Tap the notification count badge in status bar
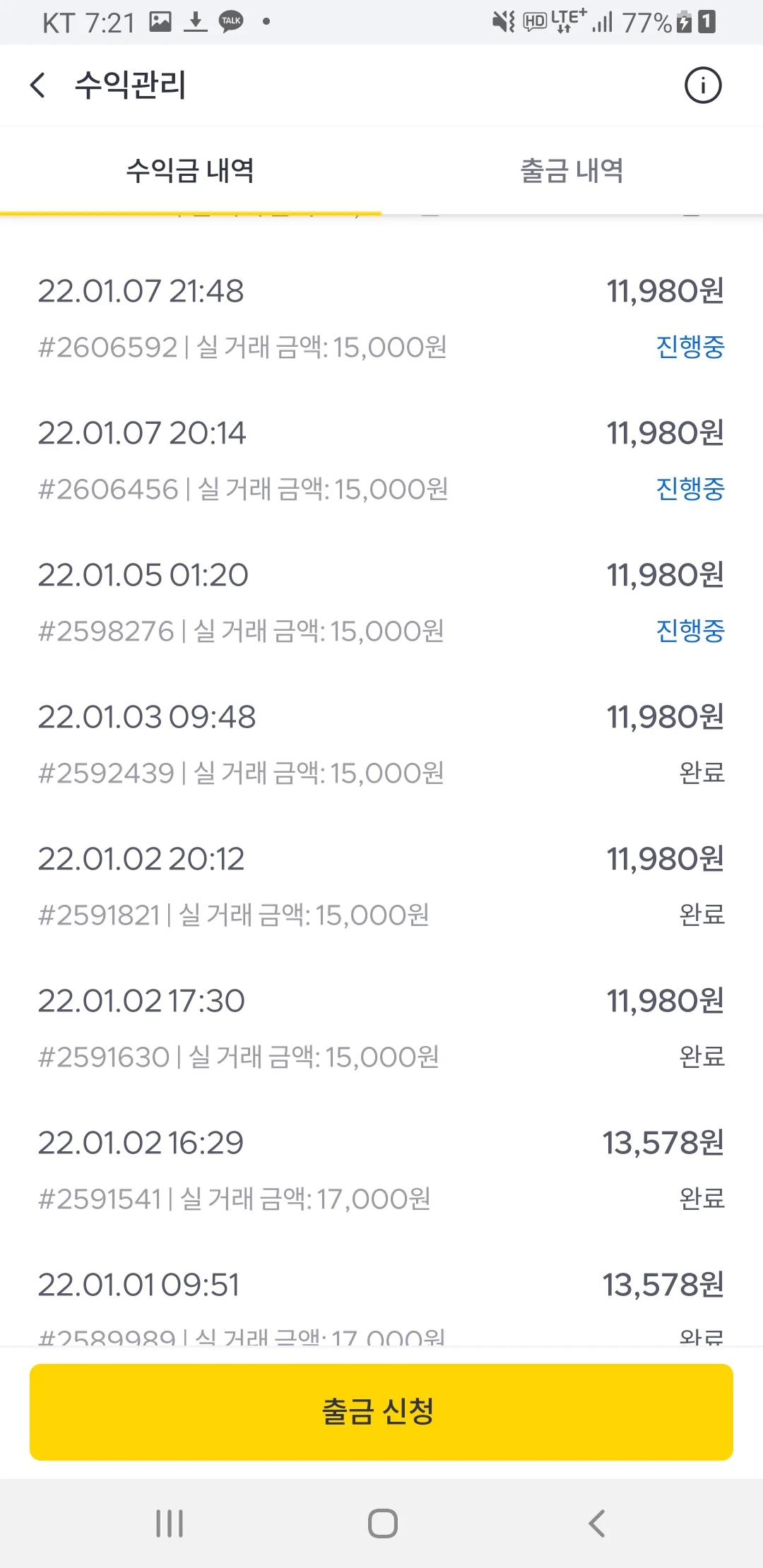Screen dimensions: 763x1568 click(706, 21)
